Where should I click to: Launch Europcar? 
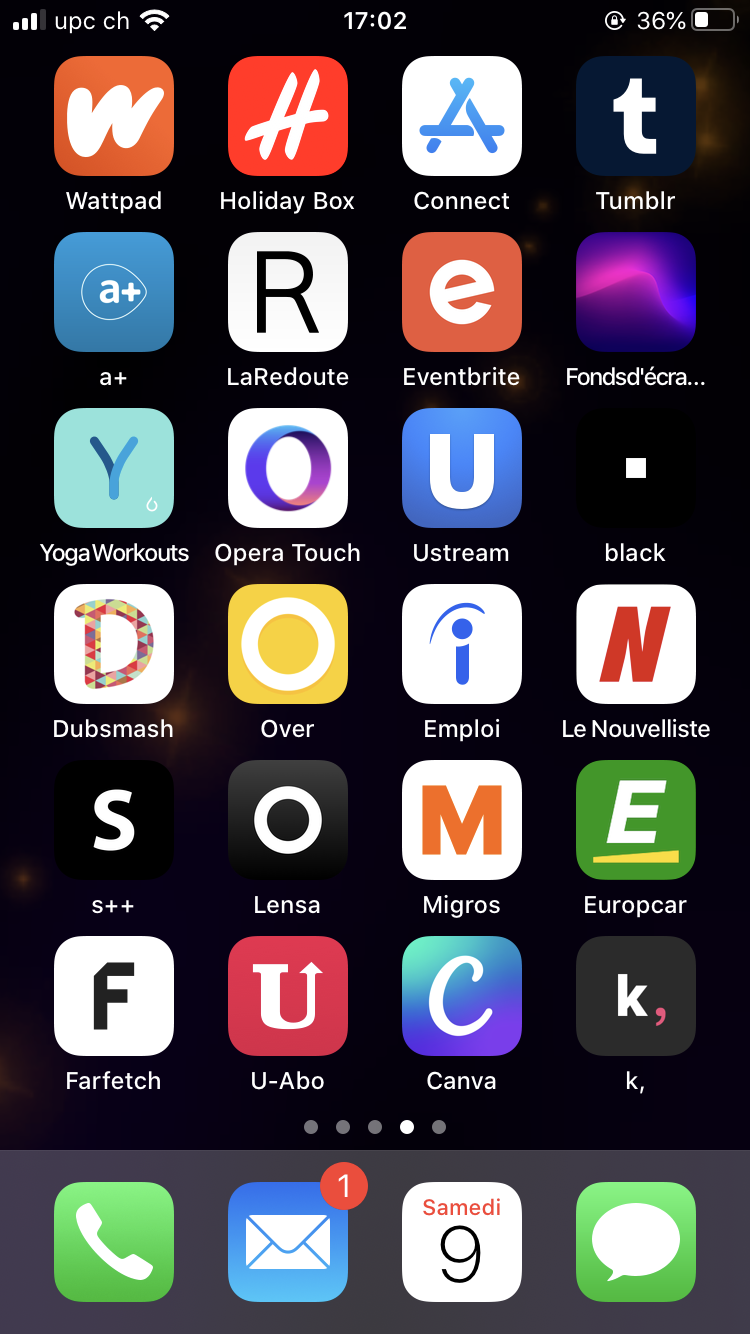(636, 820)
